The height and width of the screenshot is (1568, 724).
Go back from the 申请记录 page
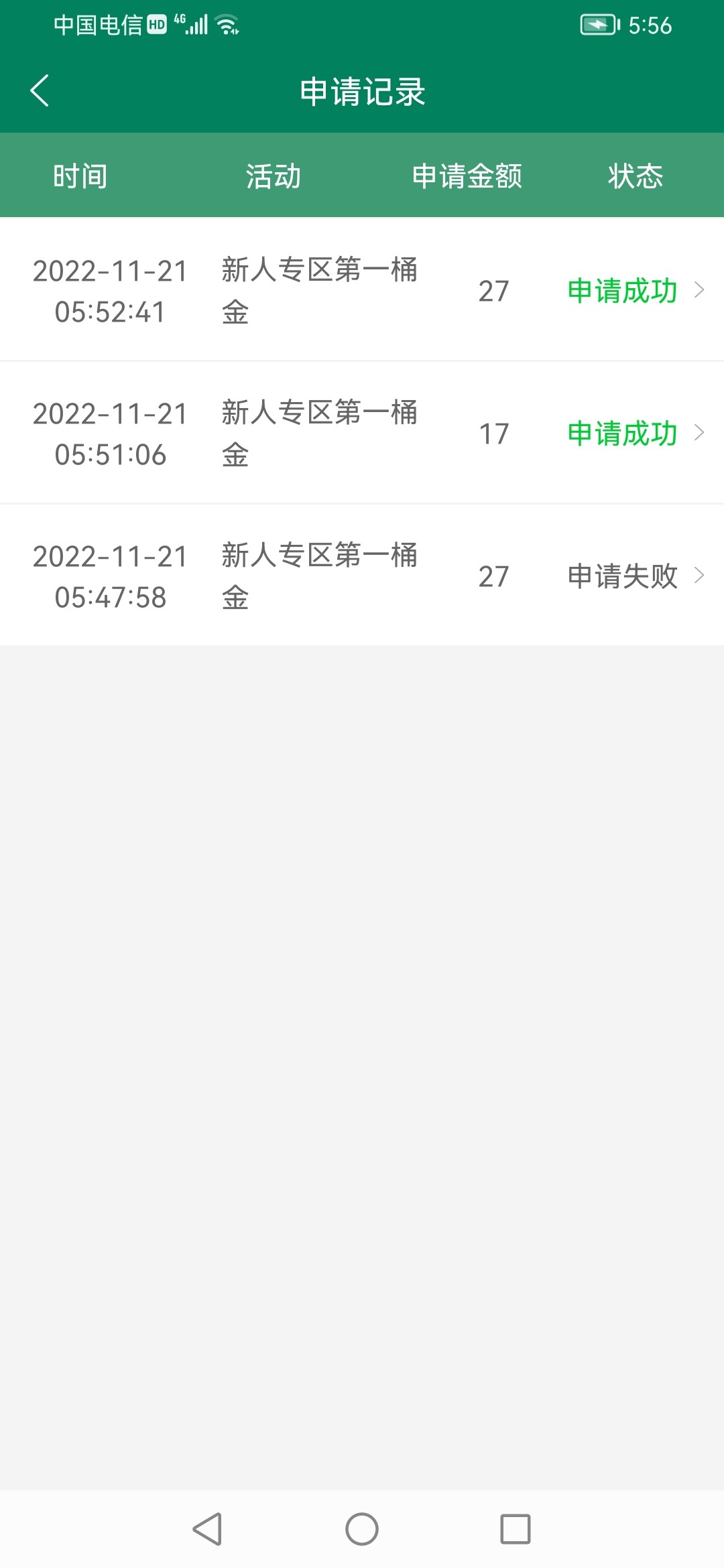click(40, 91)
